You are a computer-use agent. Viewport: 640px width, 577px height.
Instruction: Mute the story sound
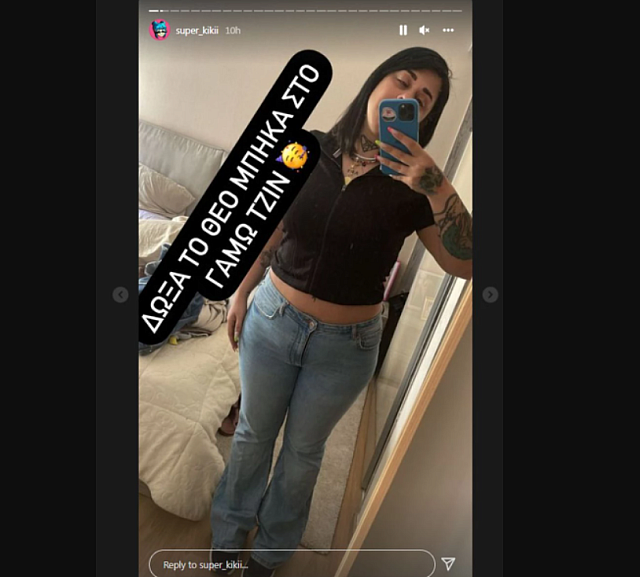click(425, 30)
